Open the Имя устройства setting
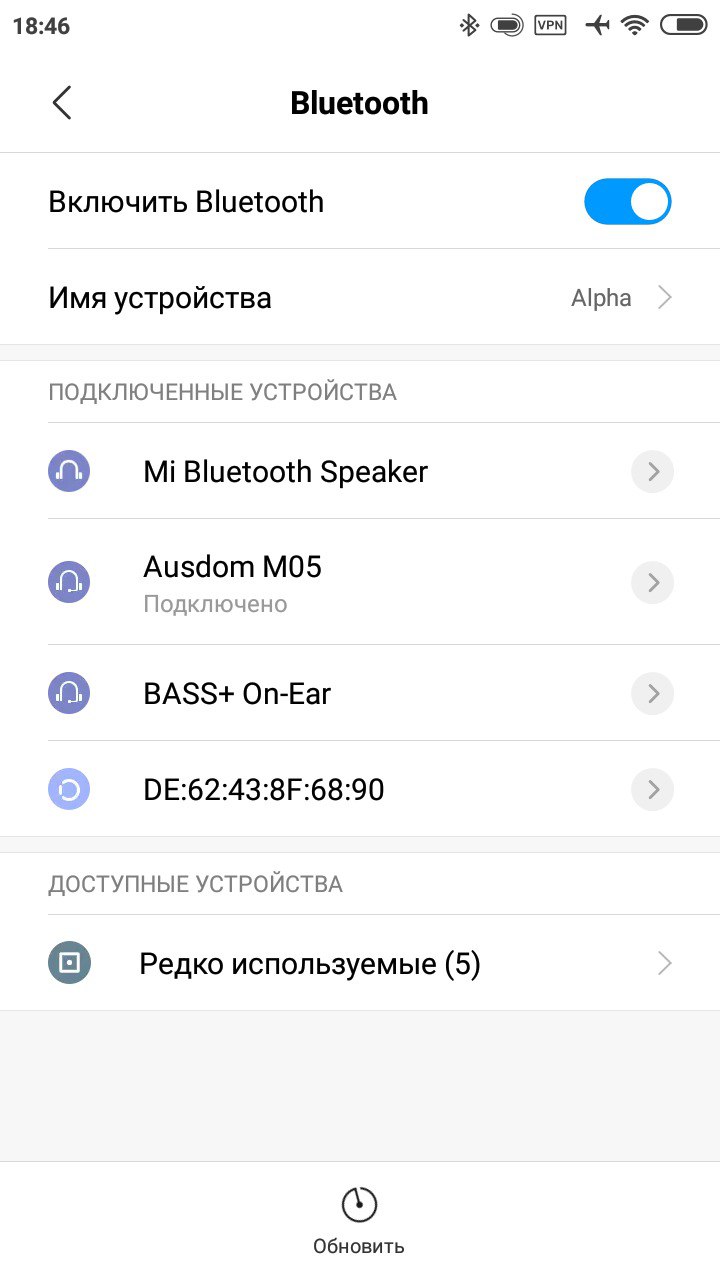The image size is (720, 1280). (360, 298)
